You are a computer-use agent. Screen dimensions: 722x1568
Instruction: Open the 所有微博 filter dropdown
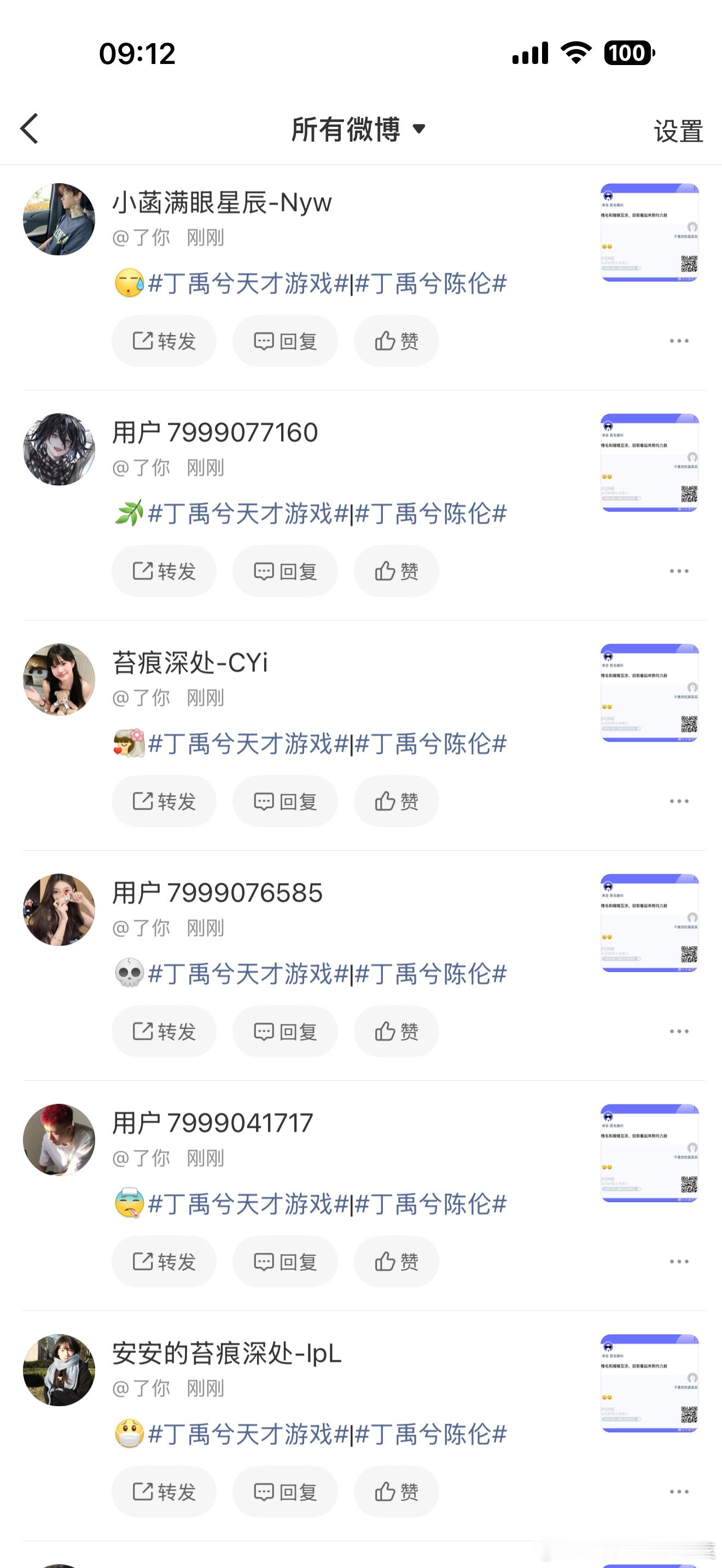[359, 130]
